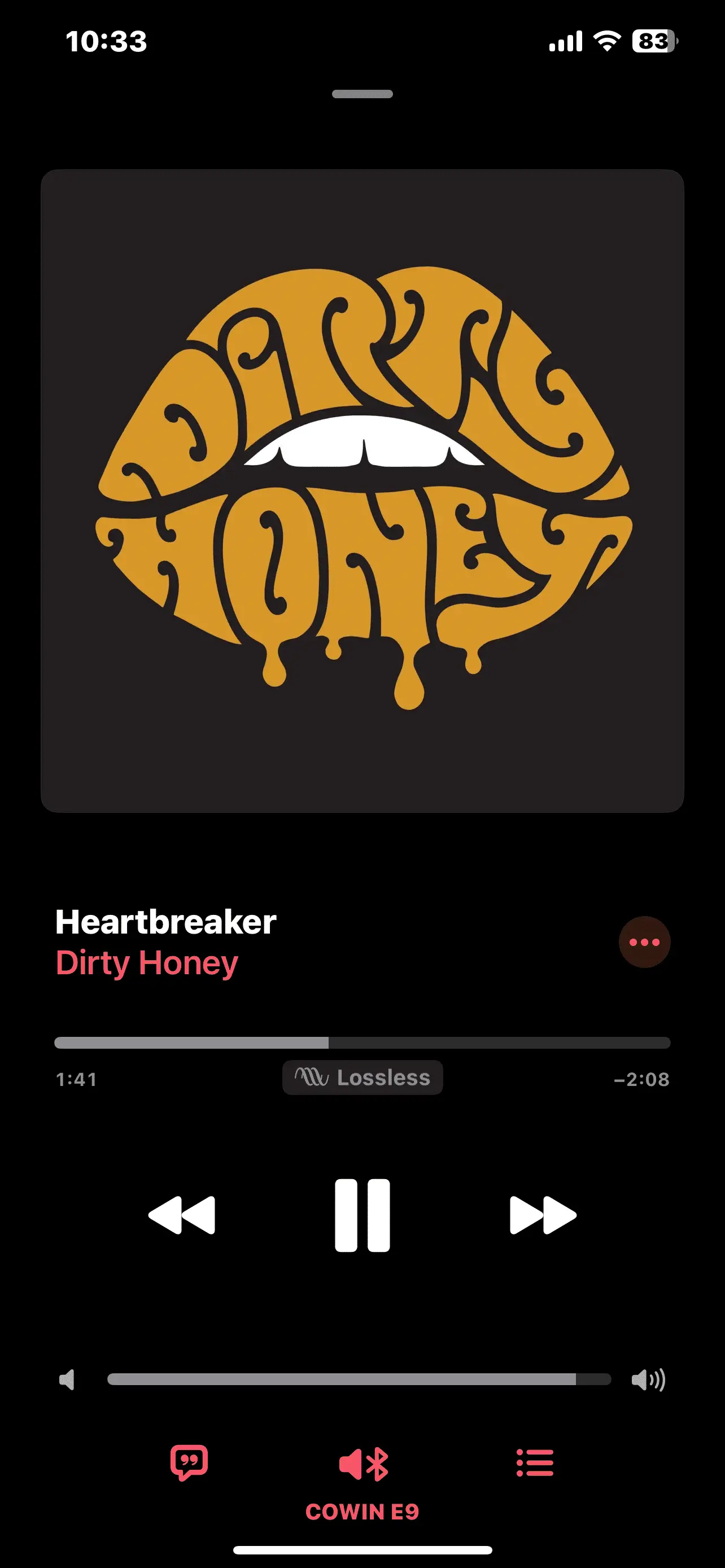This screenshot has width=725, height=1568.
Task: Open audio output for COWIN E9
Action: point(363,1464)
